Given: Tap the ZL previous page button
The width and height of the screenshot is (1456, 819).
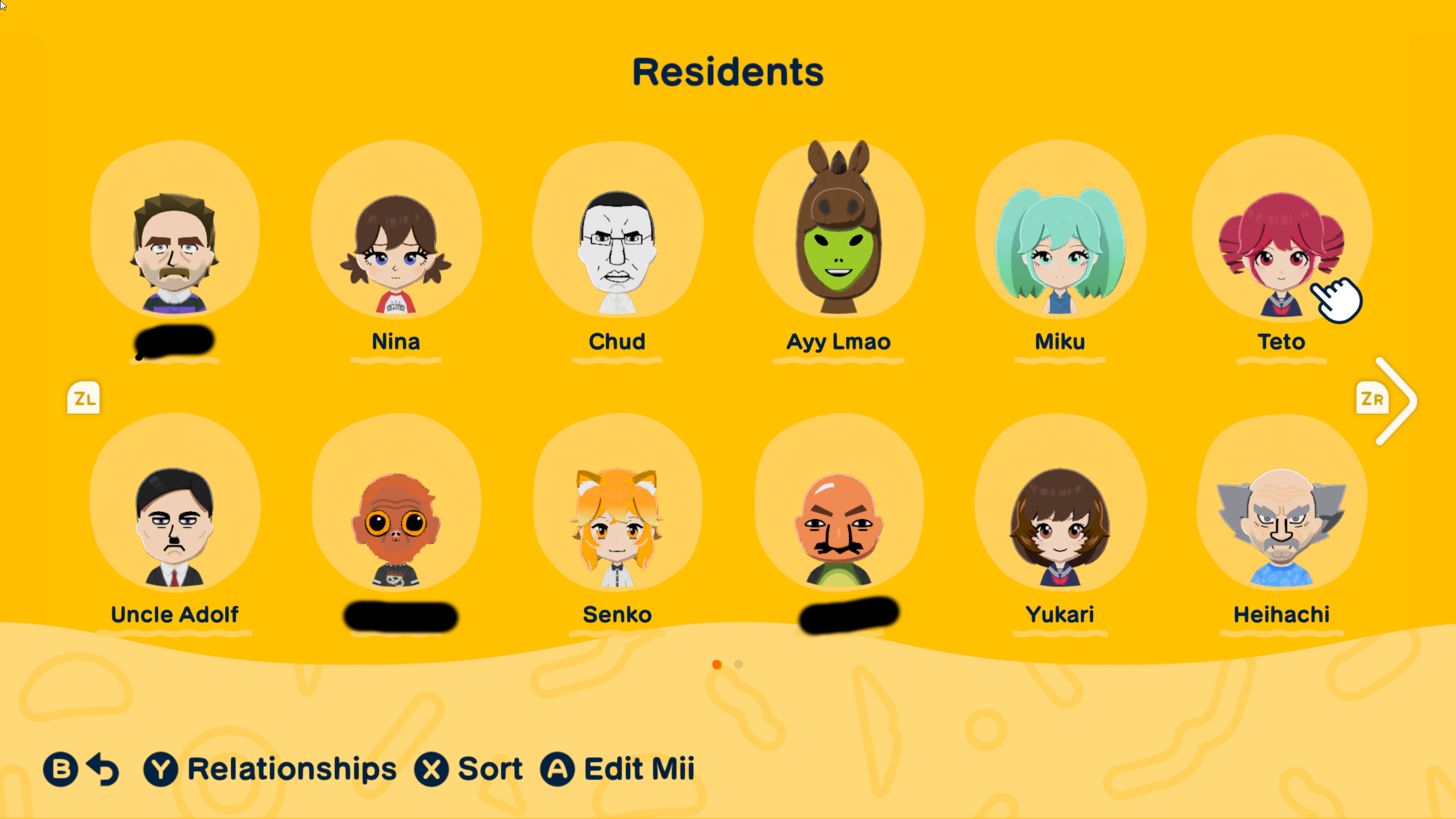Looking at the screenshot, I should pos(84,398).
